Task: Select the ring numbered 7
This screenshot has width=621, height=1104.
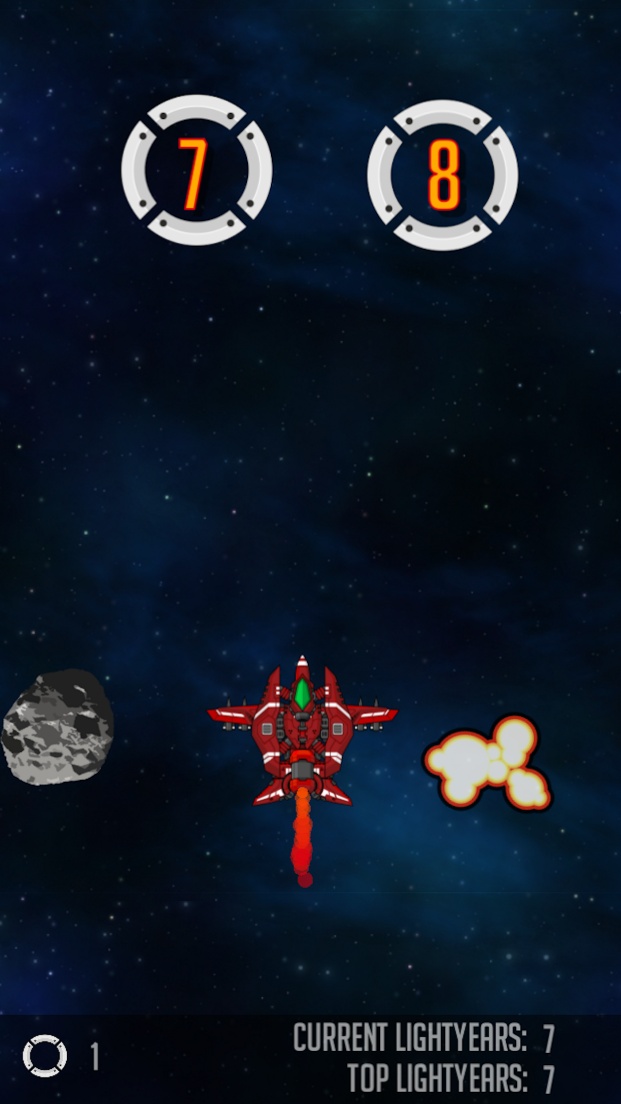Action: [x=196, y=170]
